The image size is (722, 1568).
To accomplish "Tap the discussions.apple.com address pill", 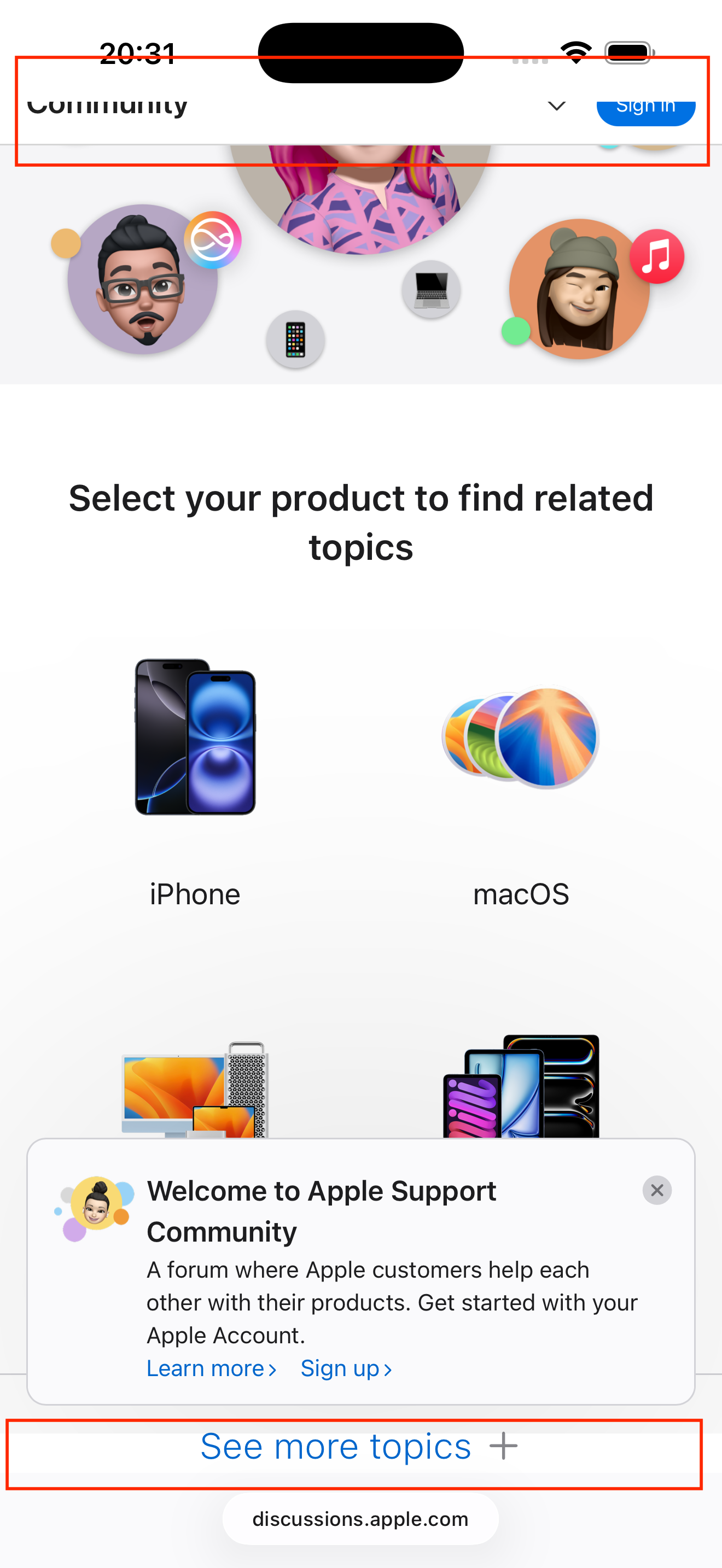I will tap(360, 1519).
